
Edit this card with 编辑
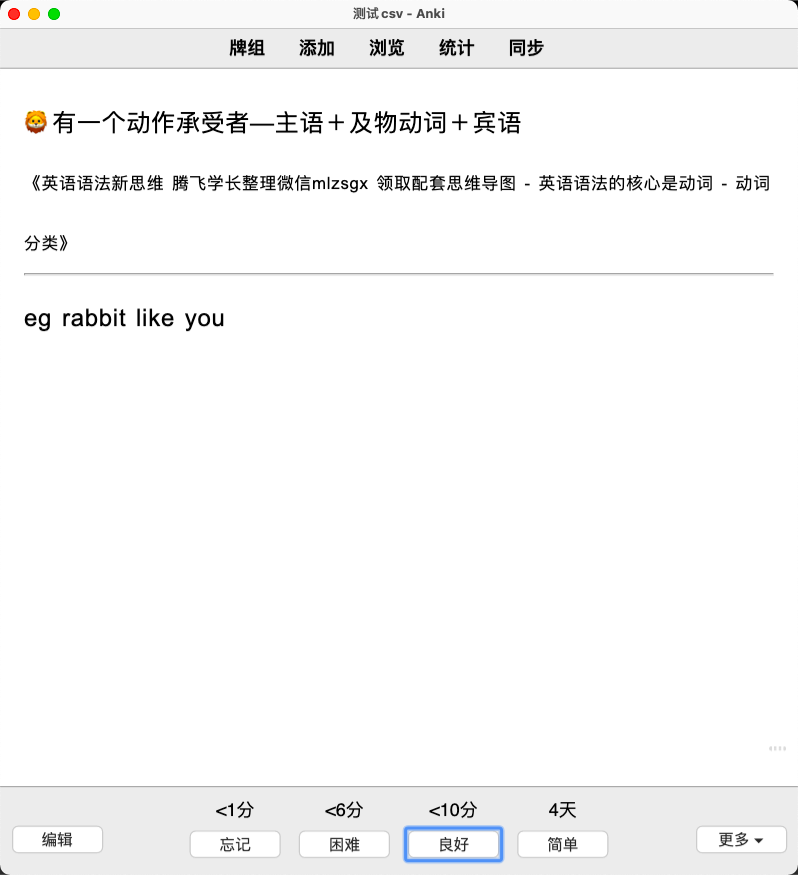[57, 840]
